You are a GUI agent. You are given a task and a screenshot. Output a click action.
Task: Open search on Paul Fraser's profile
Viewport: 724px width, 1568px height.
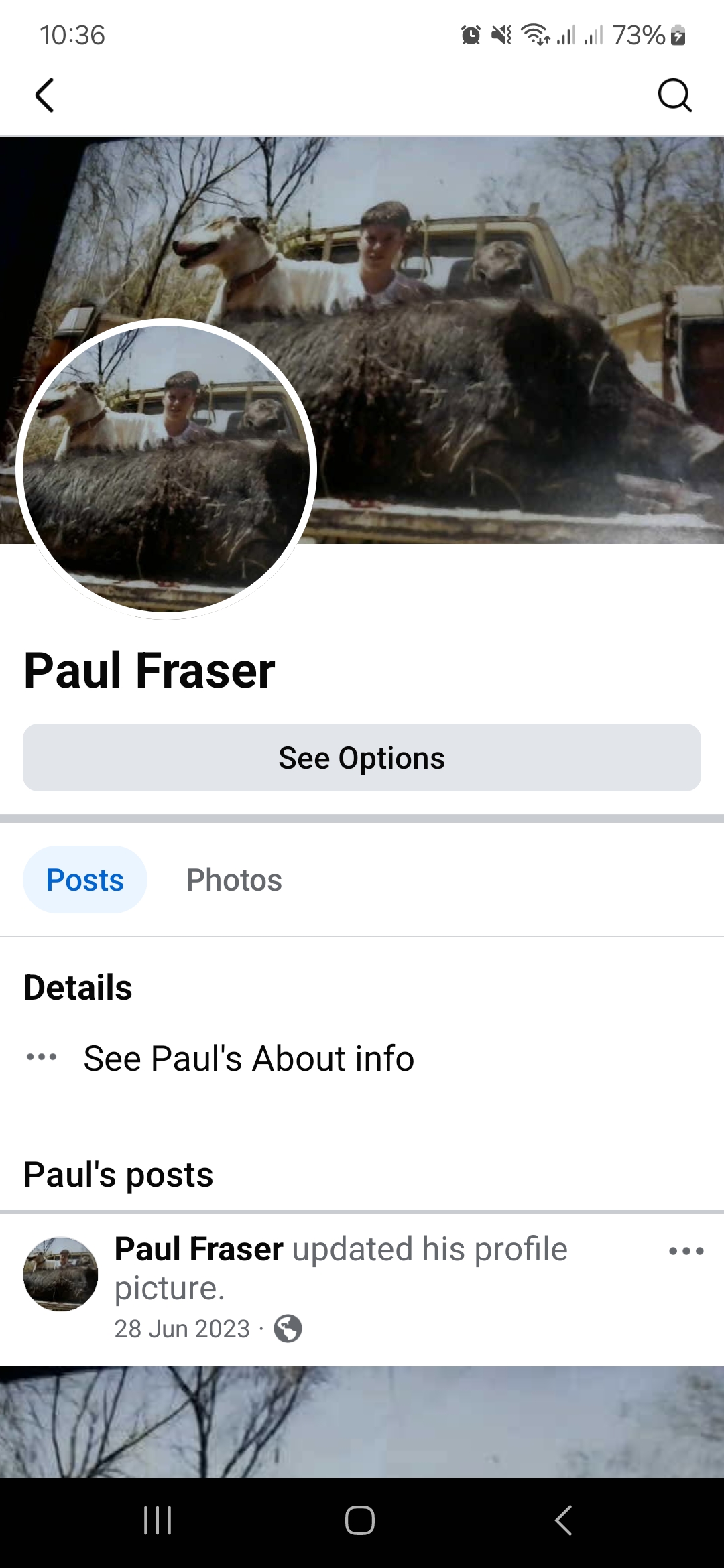(674, 95)
